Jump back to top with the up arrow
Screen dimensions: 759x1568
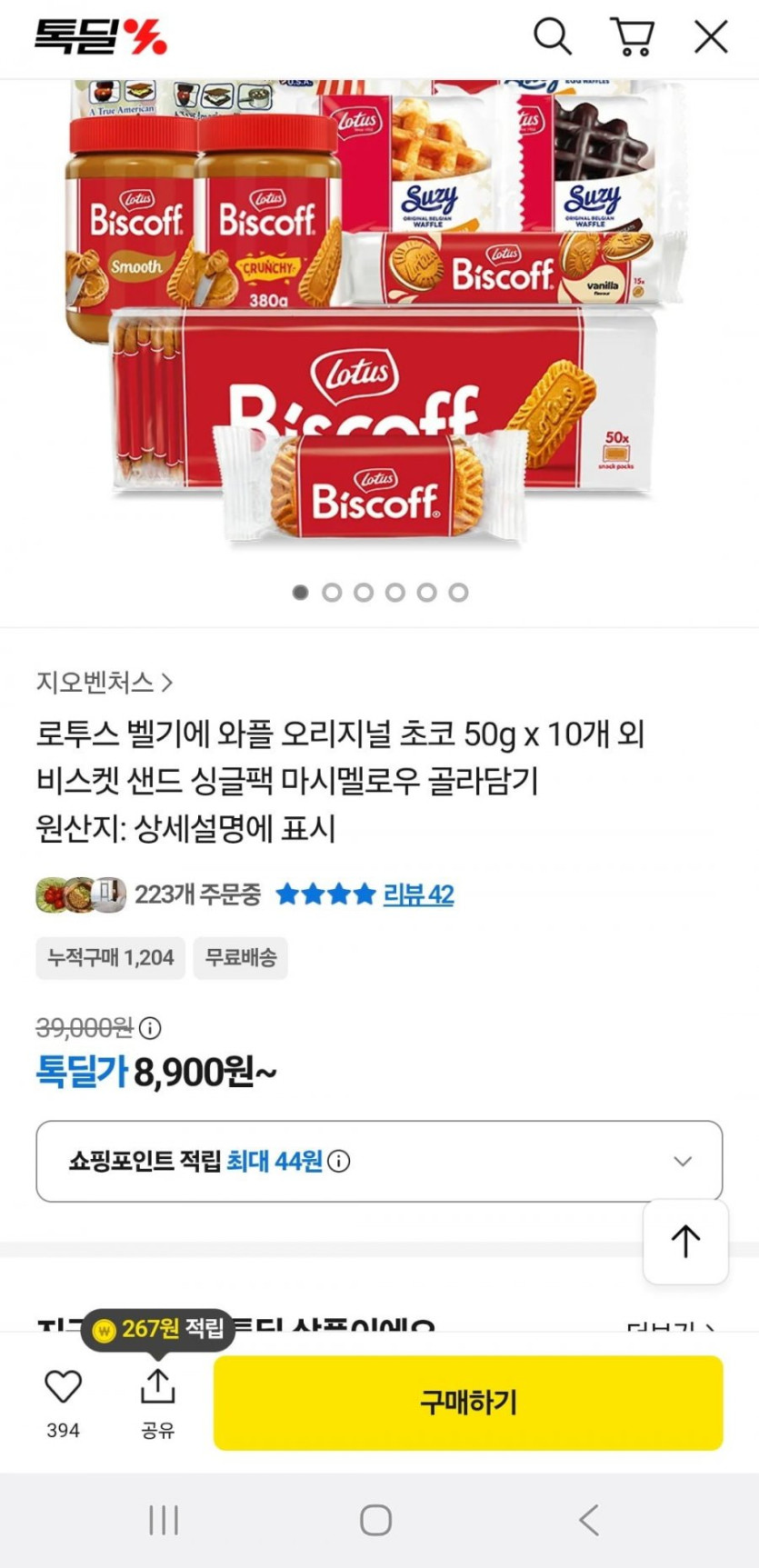click(685, 1241)
